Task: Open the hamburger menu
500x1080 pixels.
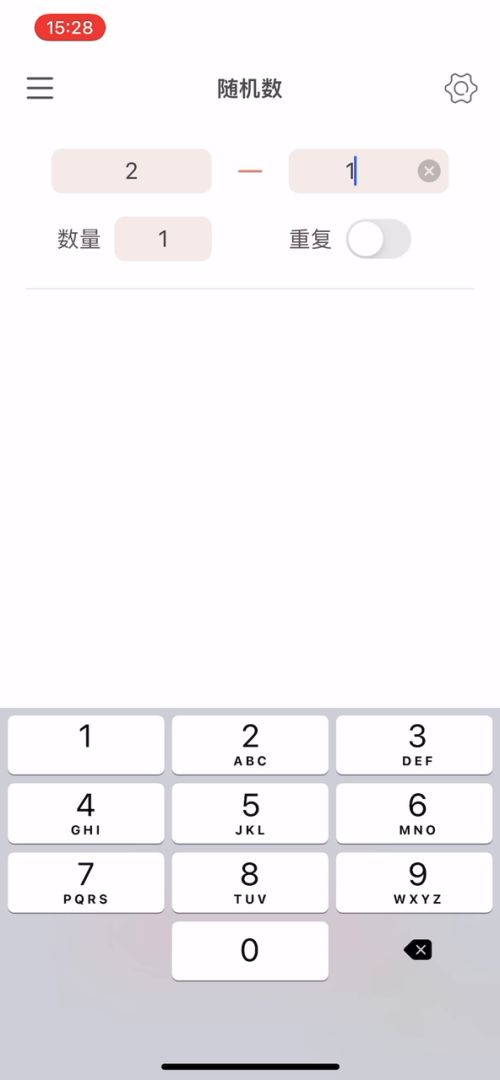Action: click(x=40, y=88)
